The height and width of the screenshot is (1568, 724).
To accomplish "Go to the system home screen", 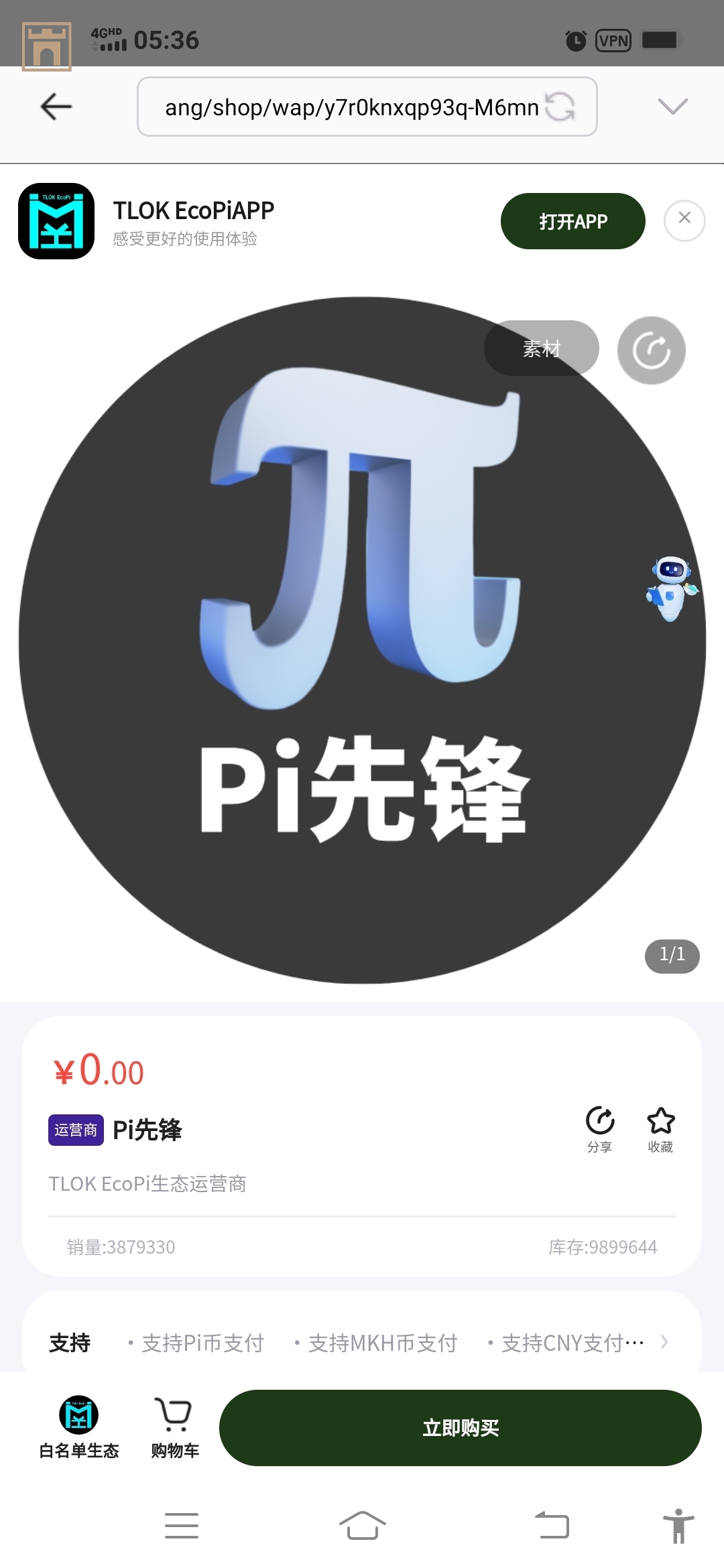I will click(x=362, y=1526).
